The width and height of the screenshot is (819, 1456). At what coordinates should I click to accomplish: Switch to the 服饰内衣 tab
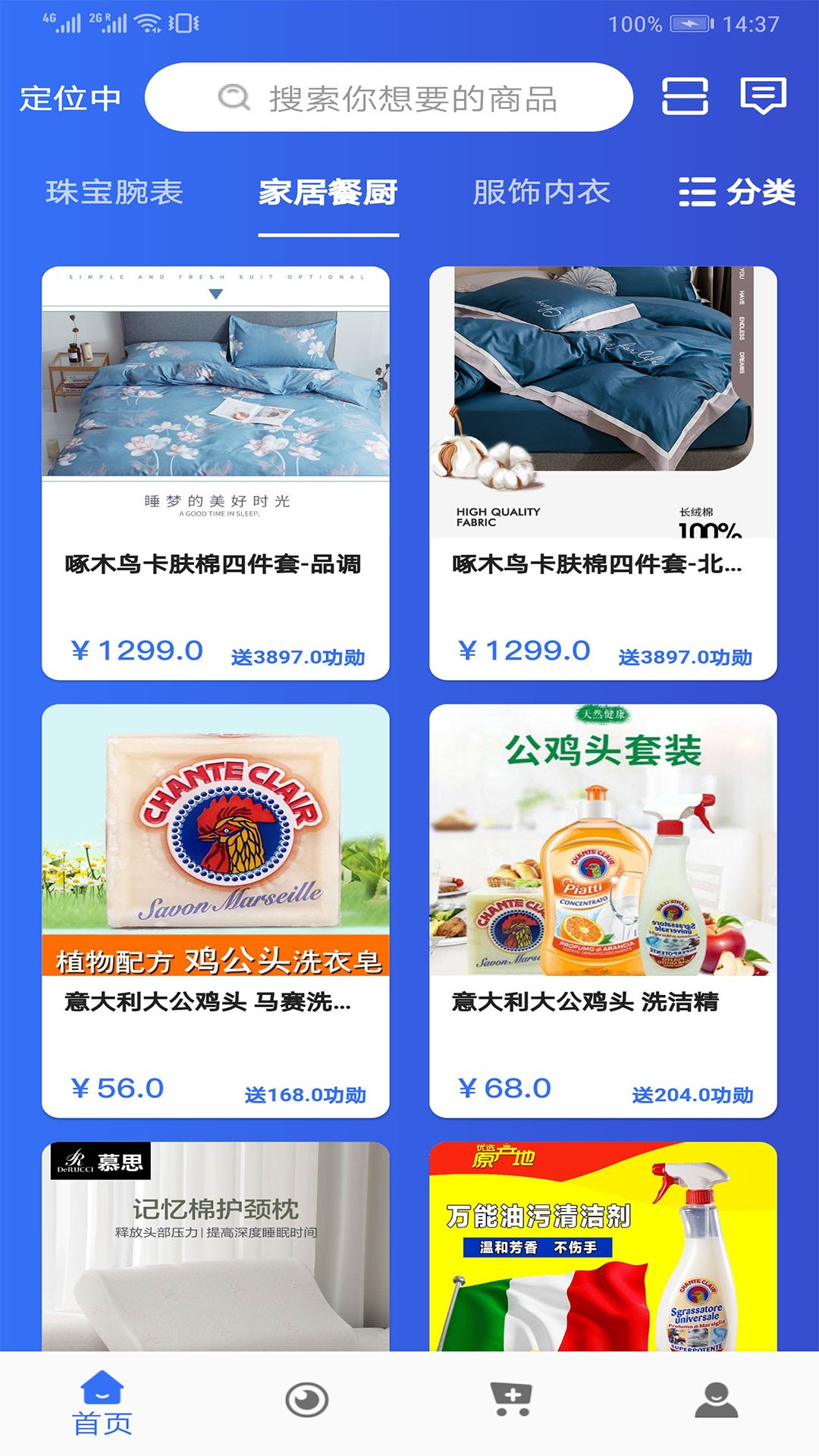(543, 194)
